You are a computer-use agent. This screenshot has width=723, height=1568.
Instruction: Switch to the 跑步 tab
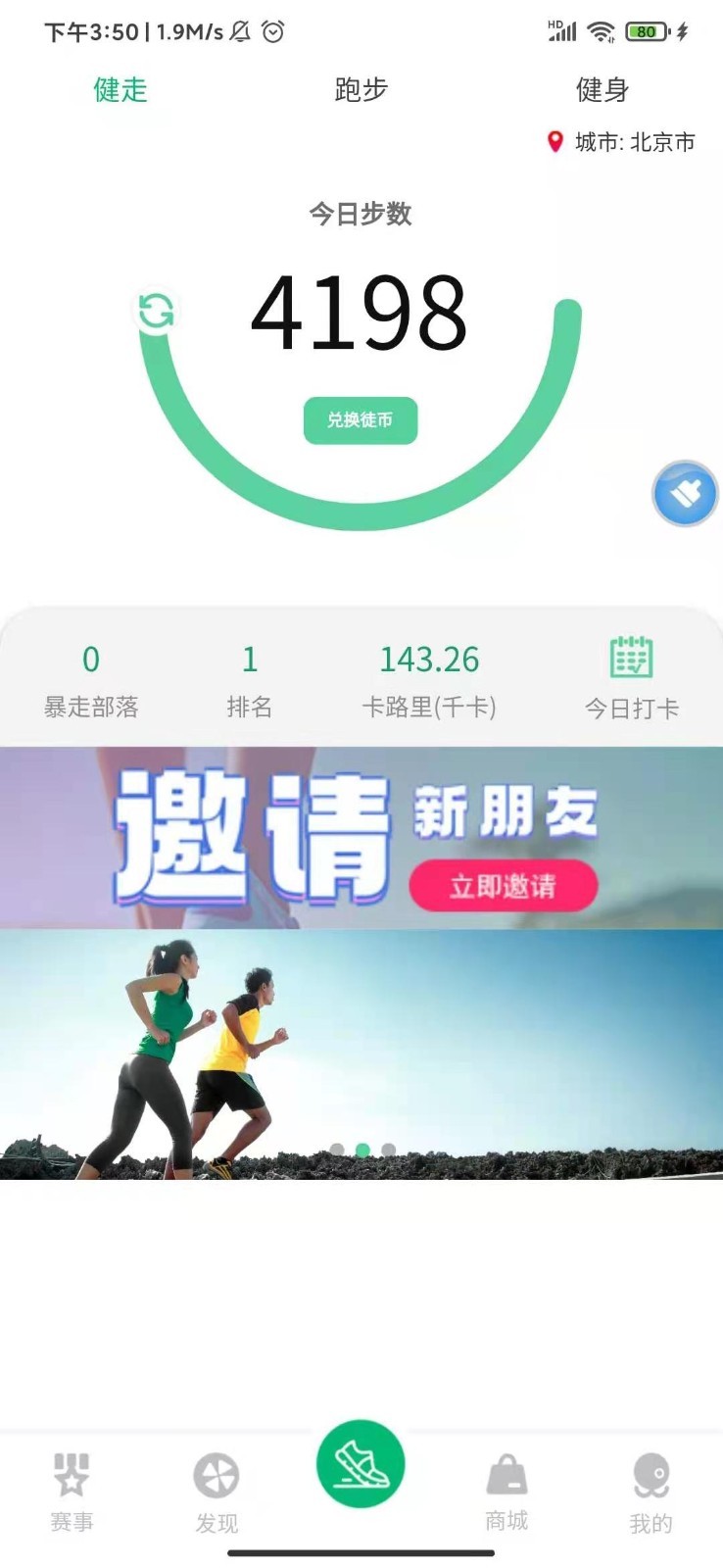pos(361,90)
